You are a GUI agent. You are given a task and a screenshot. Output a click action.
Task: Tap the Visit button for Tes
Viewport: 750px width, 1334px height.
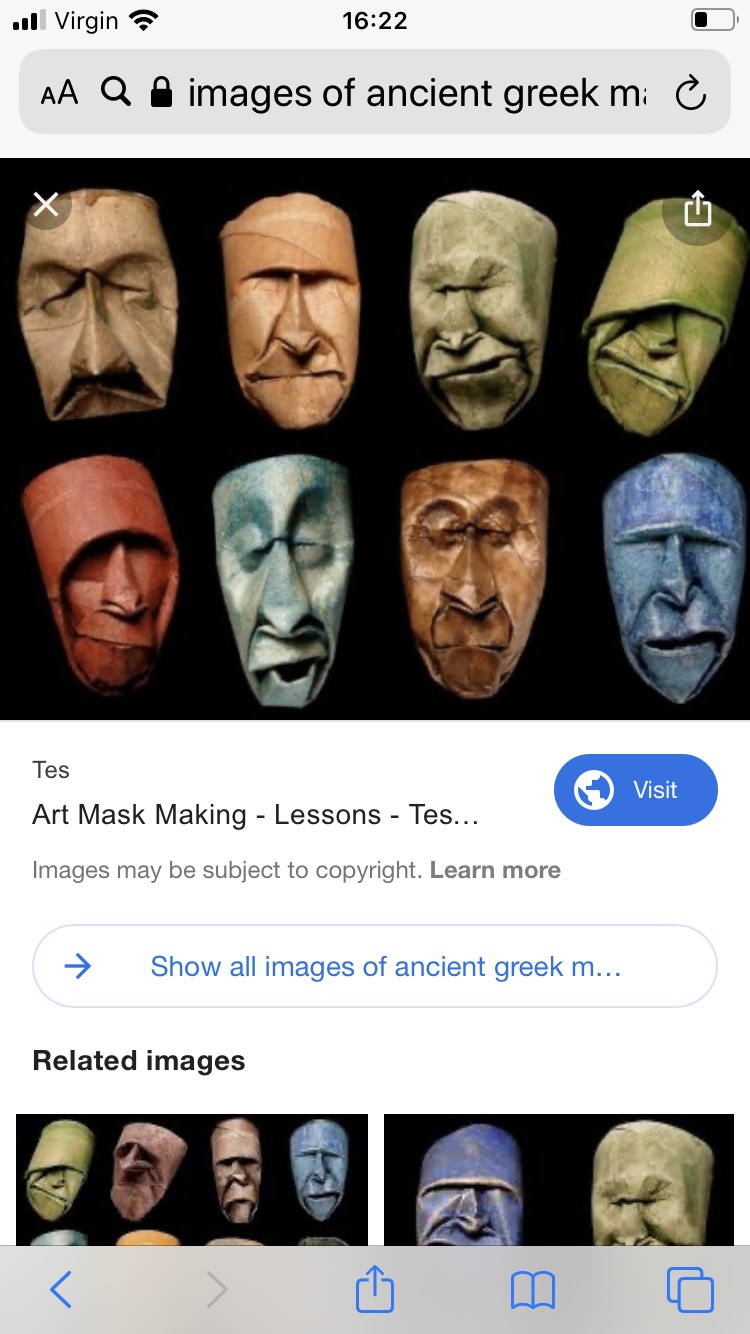635,790
